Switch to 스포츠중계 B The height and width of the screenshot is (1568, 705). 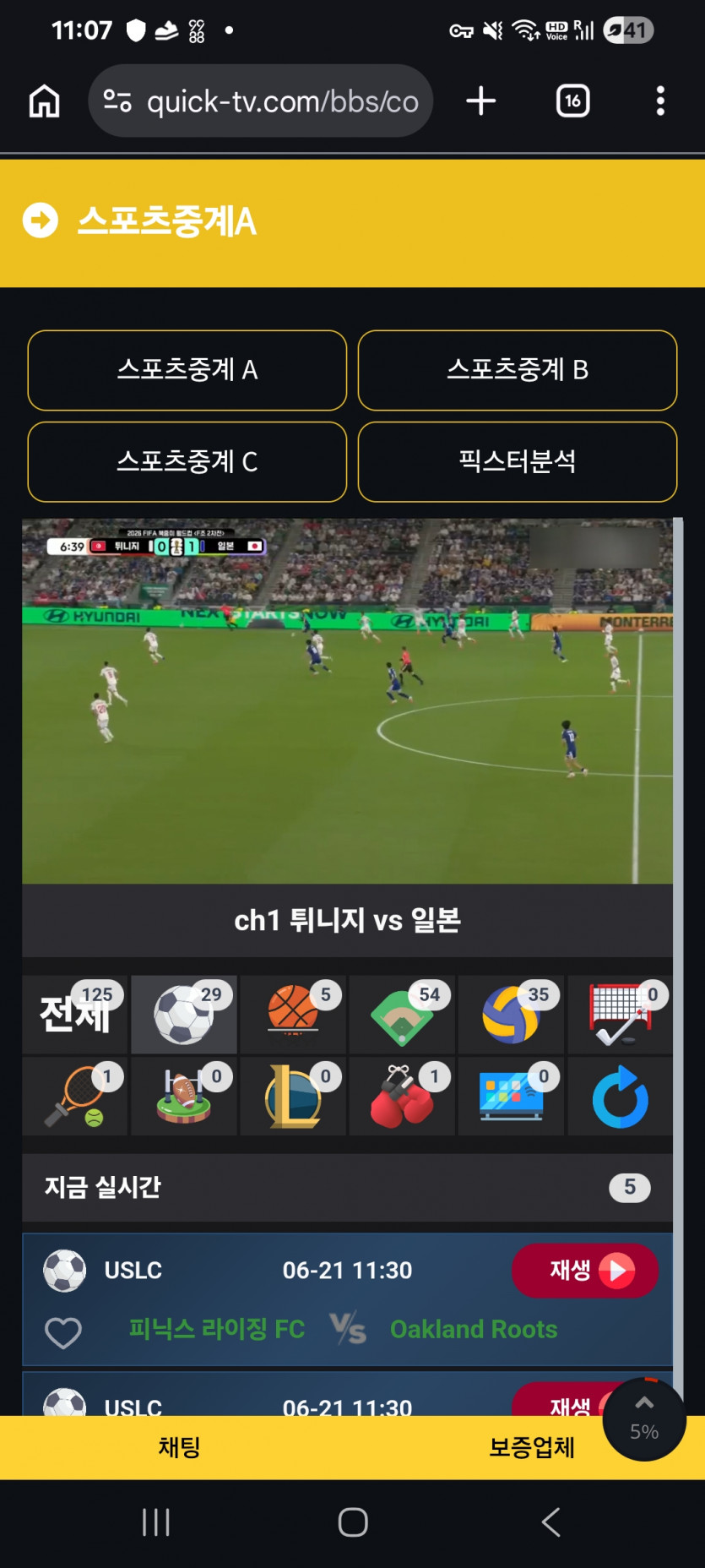[518, 370]
